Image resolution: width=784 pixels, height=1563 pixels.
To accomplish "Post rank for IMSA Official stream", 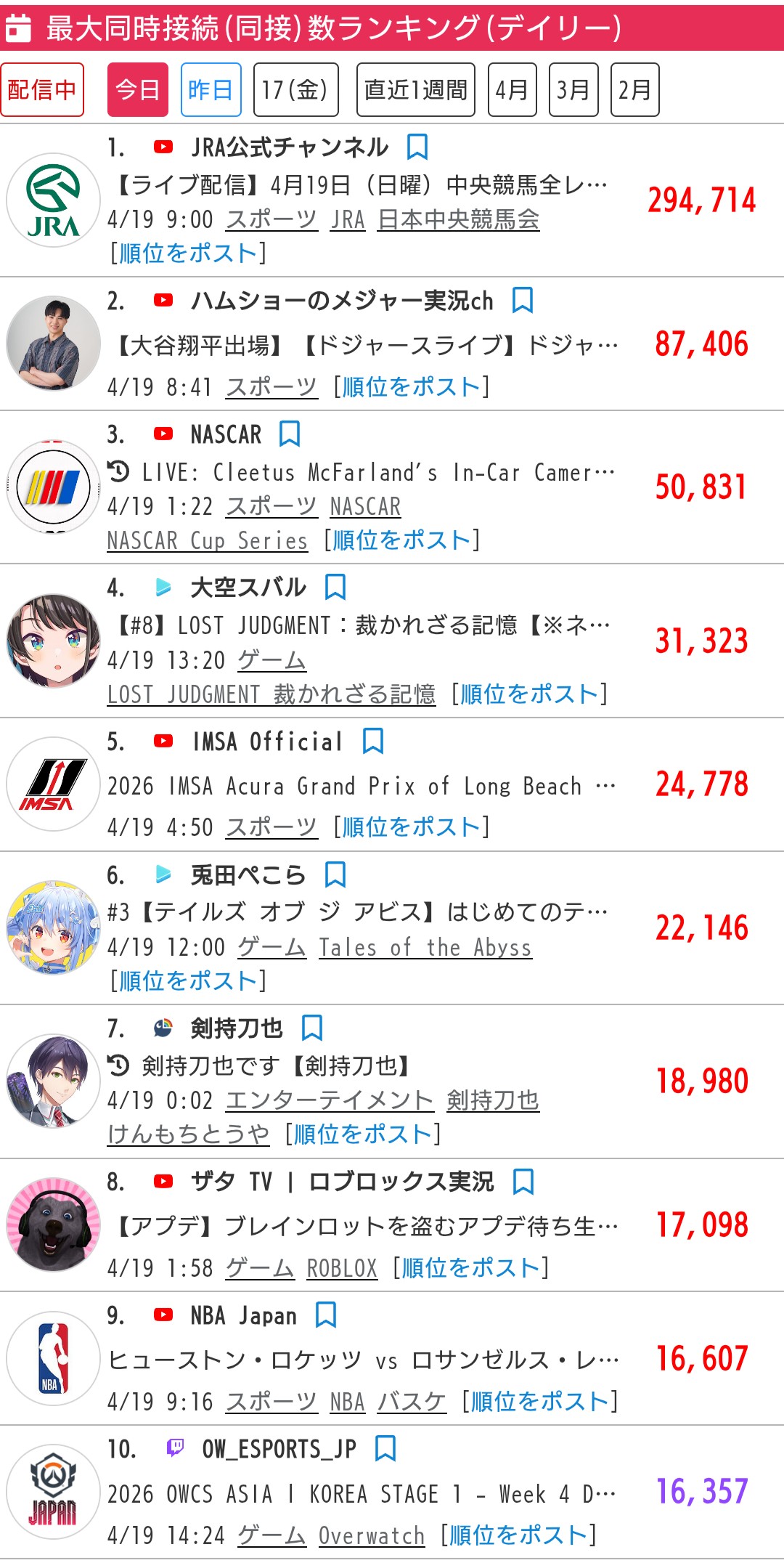I will [411, 827].
